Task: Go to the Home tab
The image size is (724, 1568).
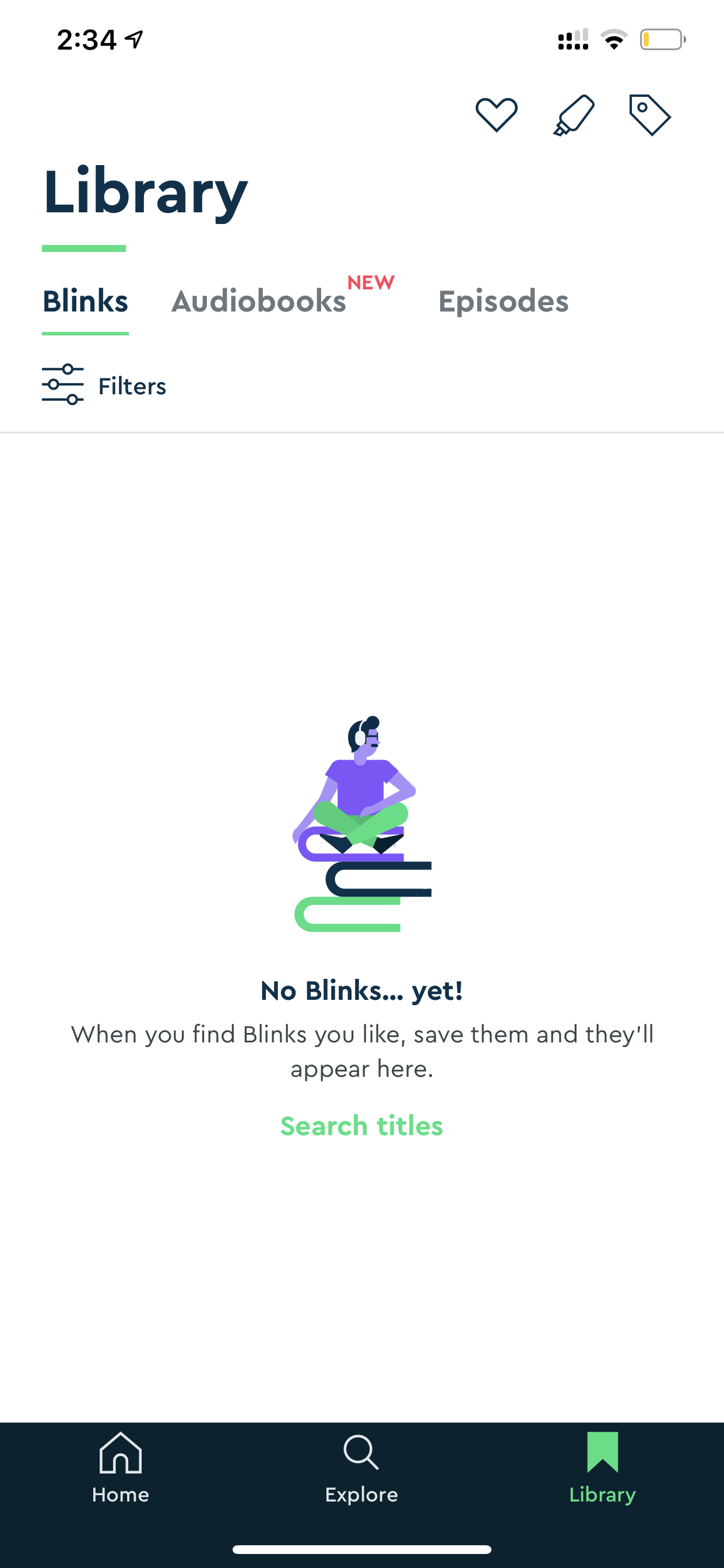Action: [x=121, y=1468]
